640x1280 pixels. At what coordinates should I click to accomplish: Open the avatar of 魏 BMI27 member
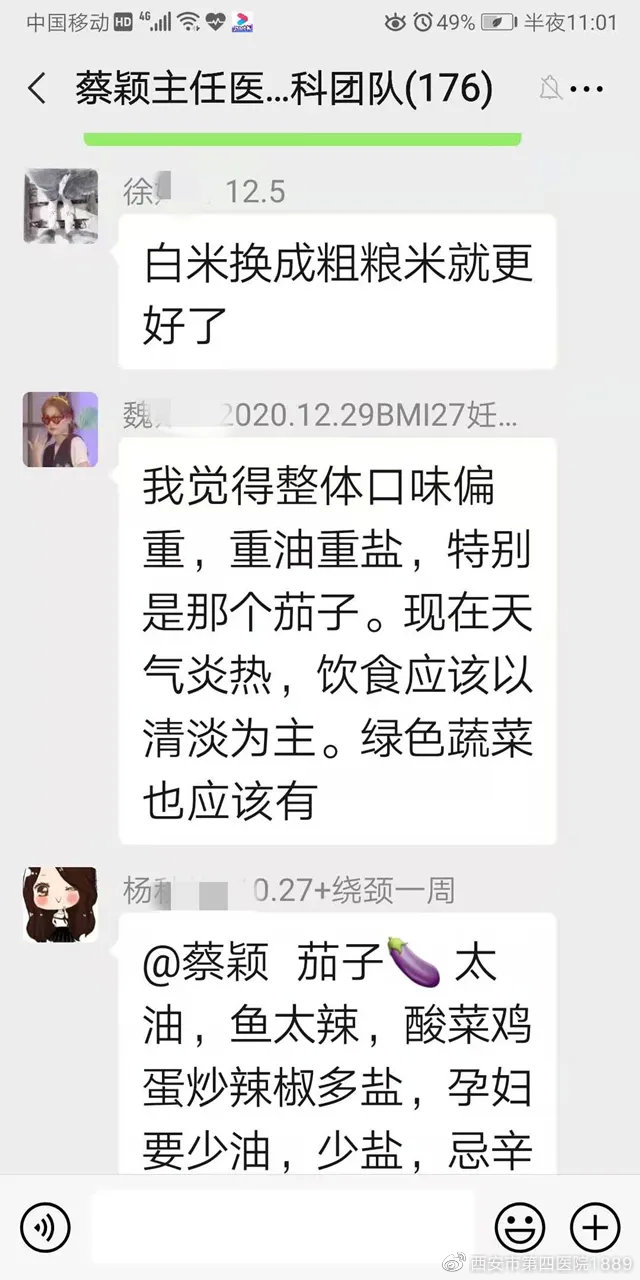(x=60, y=429)
